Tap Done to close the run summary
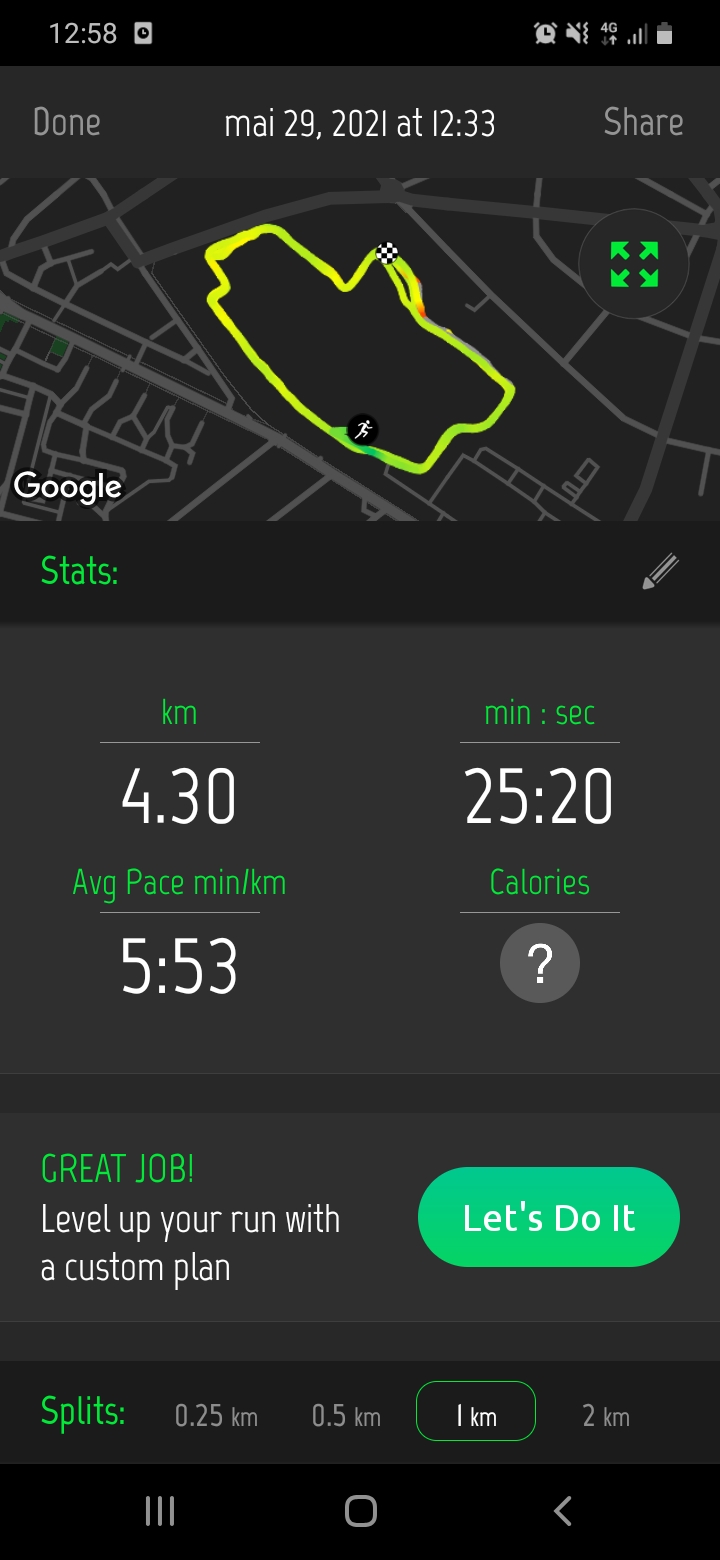Image resolution: width=720 pixels, height=1560 pixels. [x=67, y=122]
